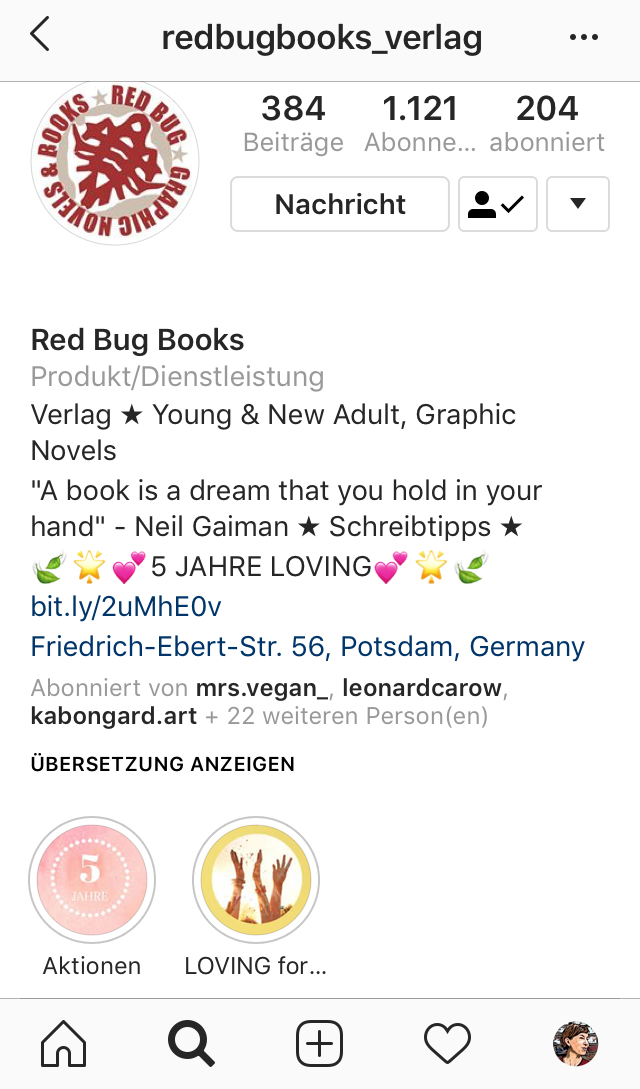
Task: Open the activity heart tab
Action: (x=447, y=1043)
